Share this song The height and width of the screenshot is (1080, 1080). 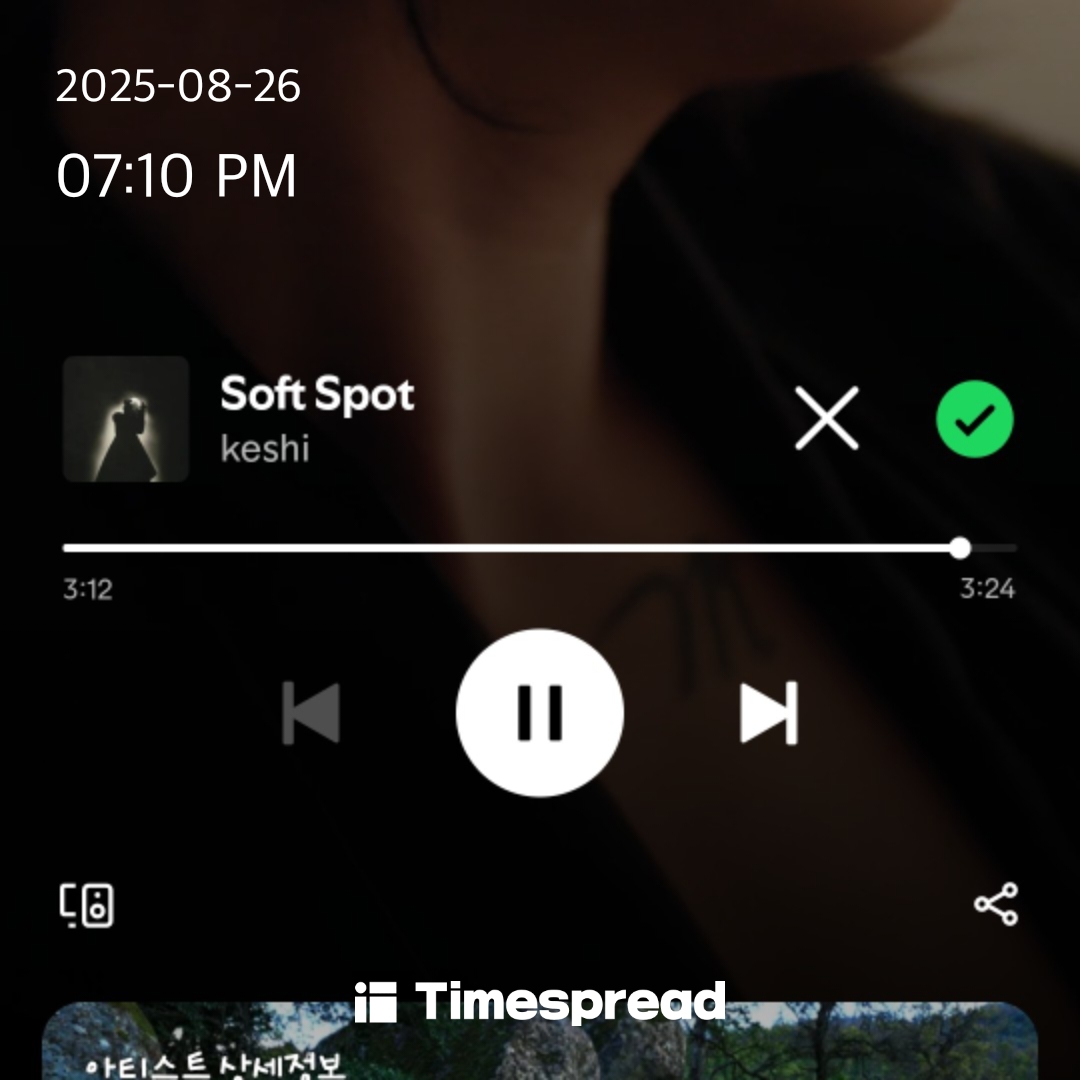point(996,904)
